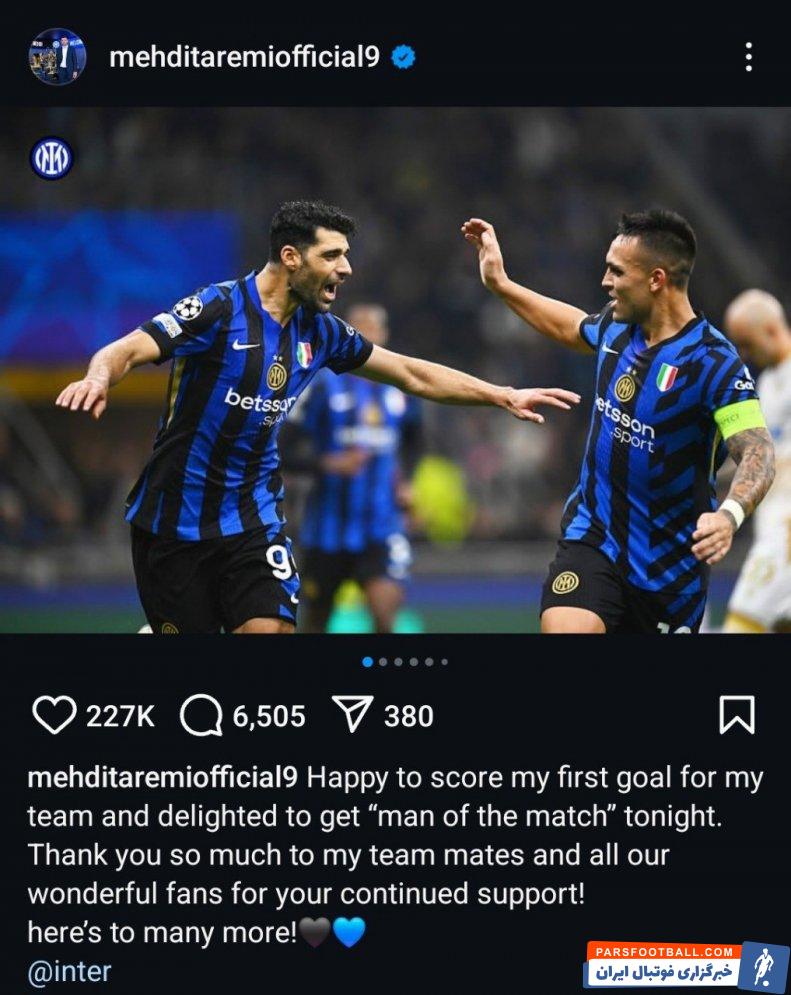Open the mehditaremiofficial9 profile picture in the header
Screen dimensions: 791x995
[x=57, y=57]
